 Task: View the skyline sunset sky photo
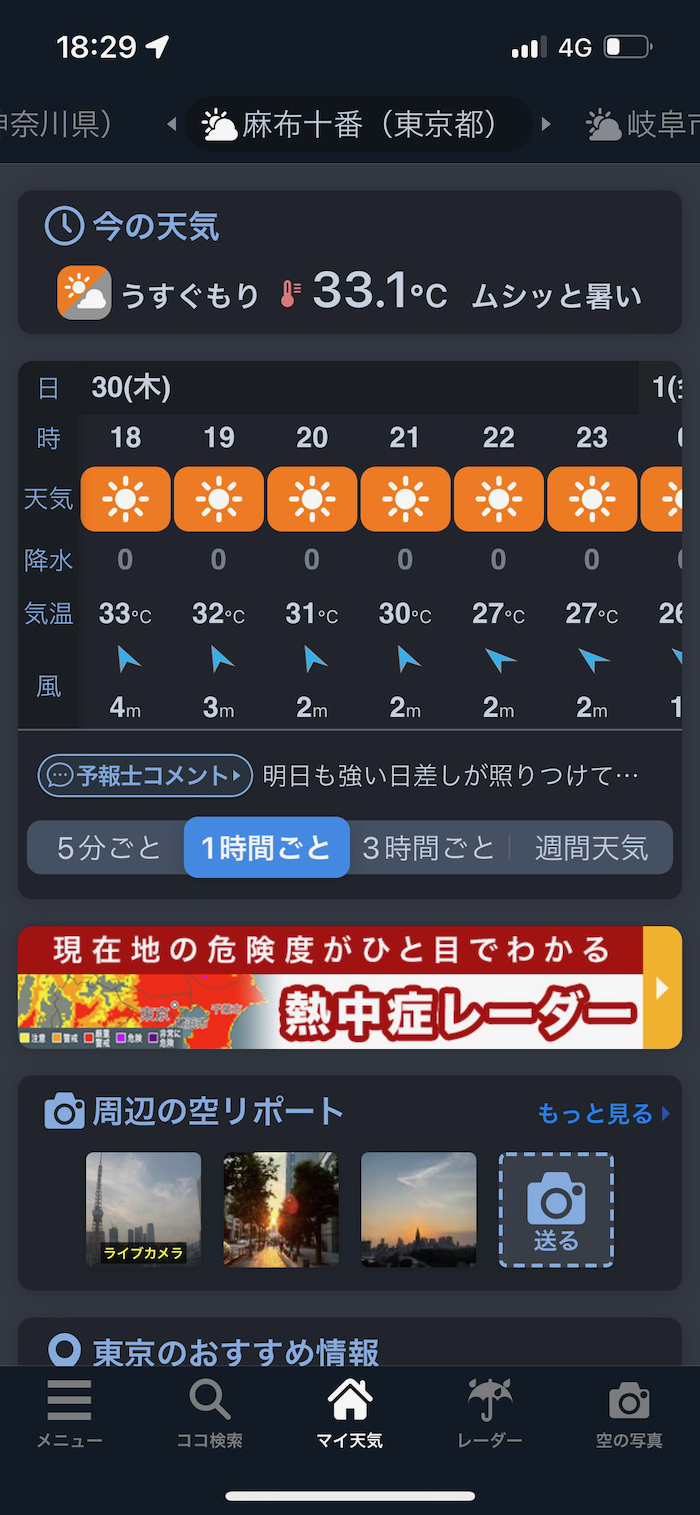tap(418, 1209)
